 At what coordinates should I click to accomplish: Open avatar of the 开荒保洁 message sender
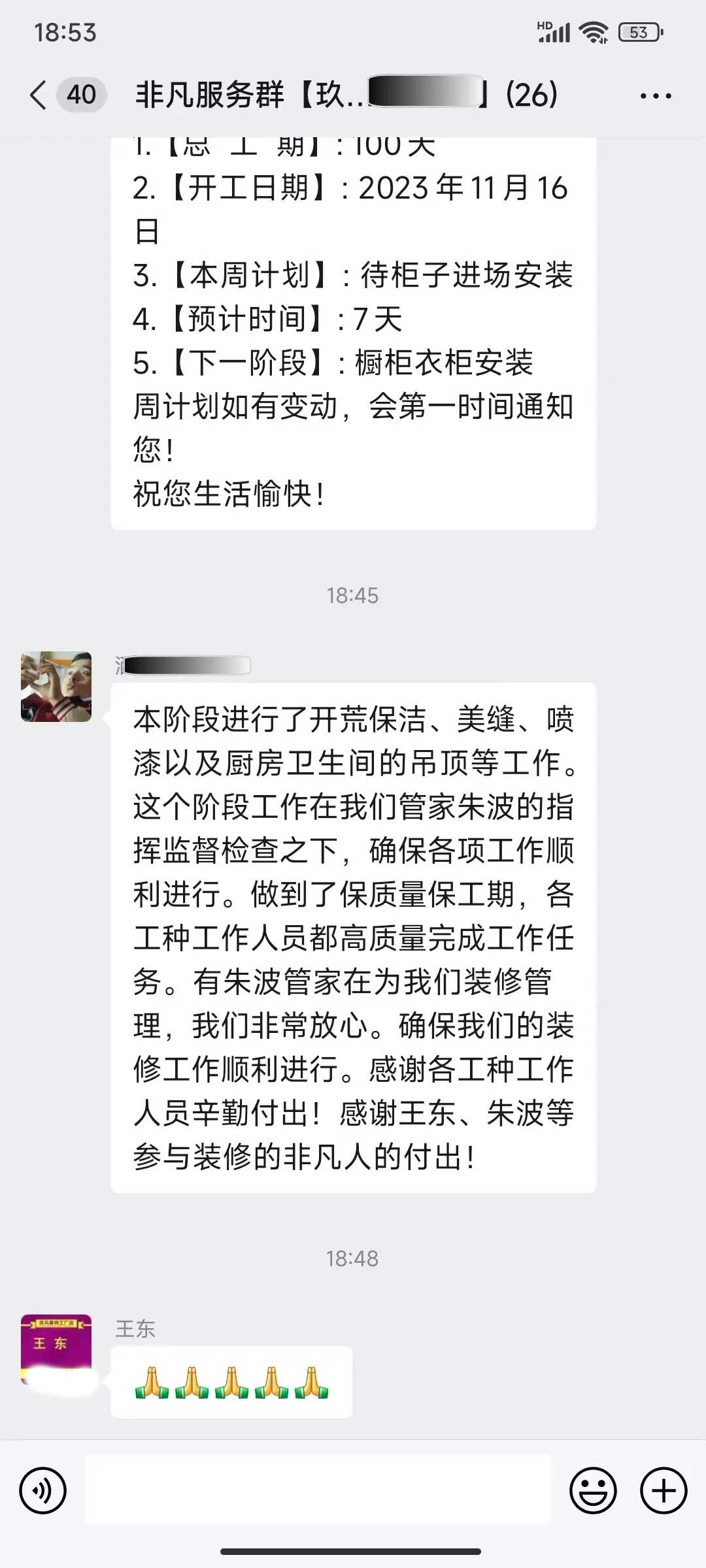coord(56,687)
